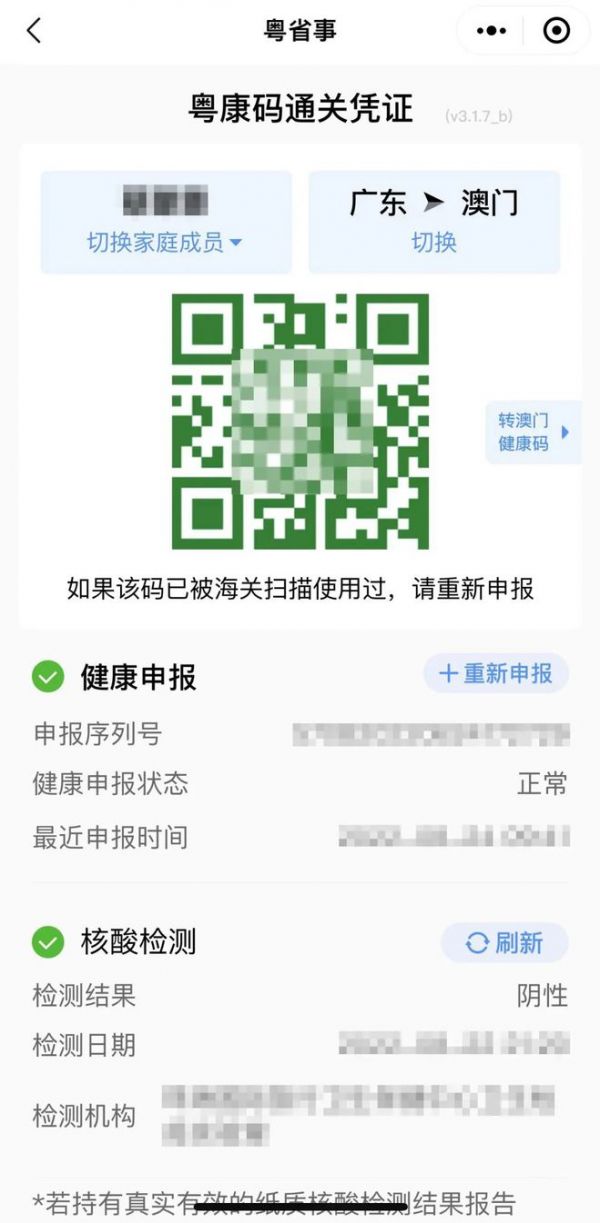
Task: Open 转澳门健康码 side button
Action: 534,432
